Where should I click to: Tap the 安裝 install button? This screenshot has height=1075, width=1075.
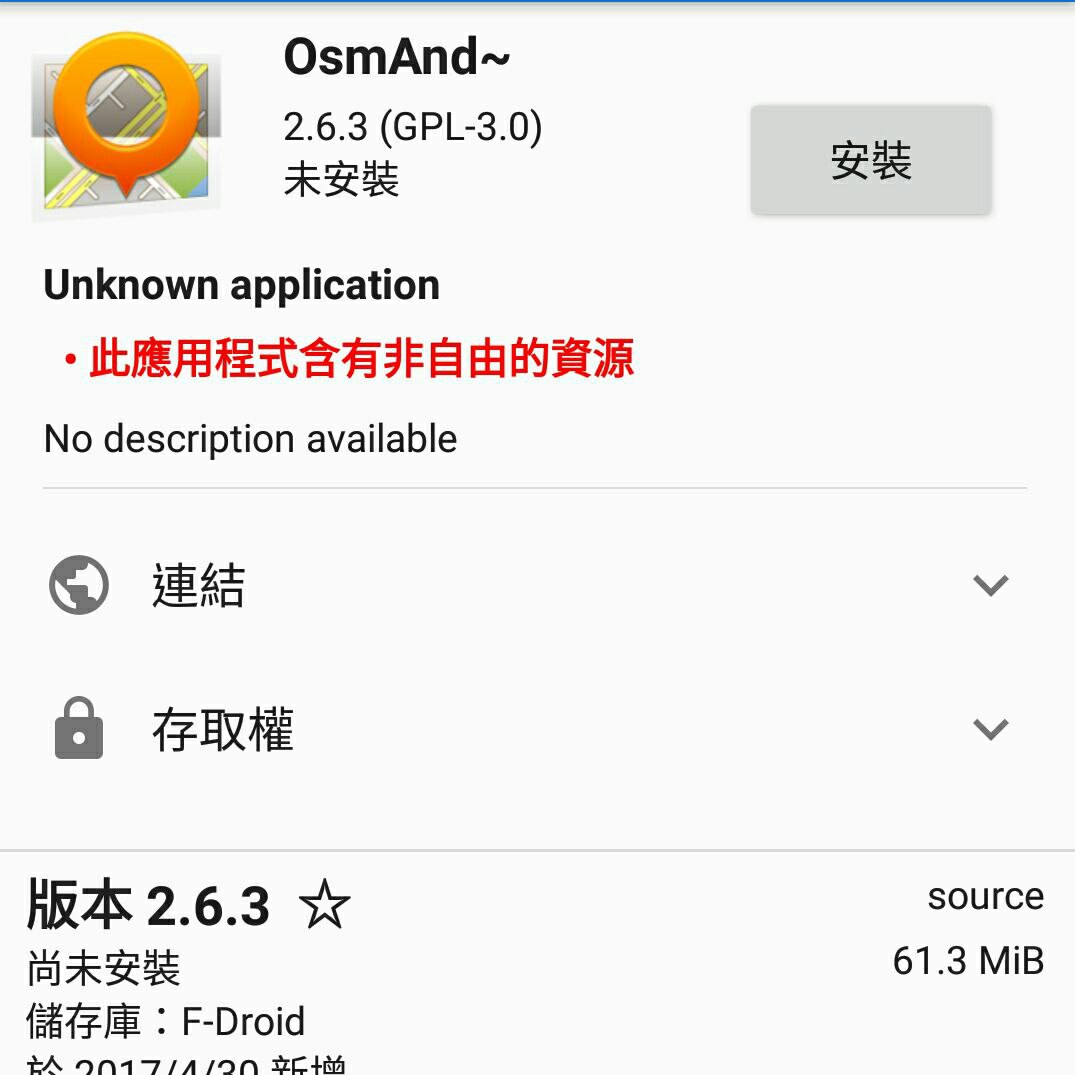870,160
